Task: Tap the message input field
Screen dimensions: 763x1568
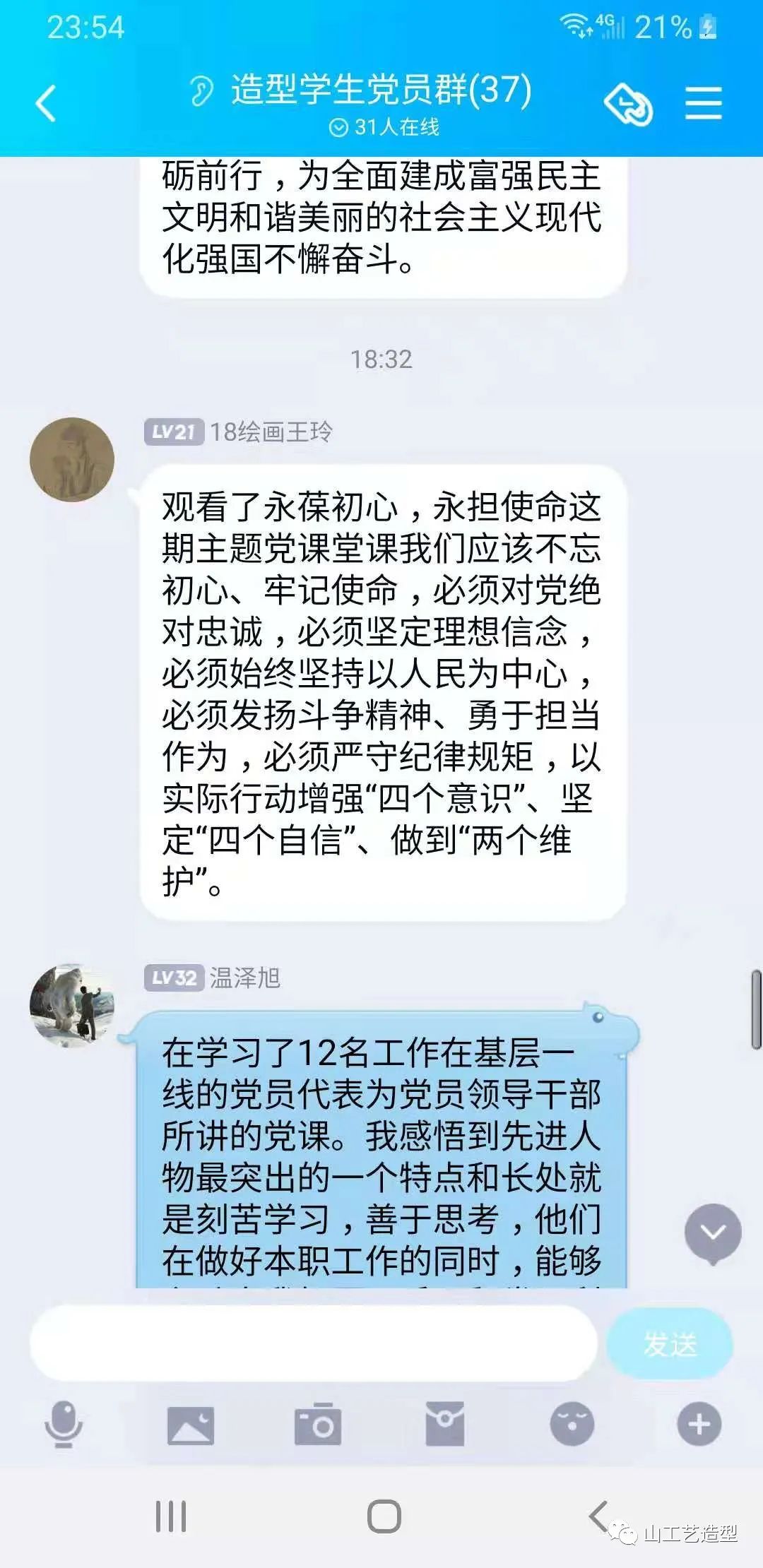Action: click(313, 1343)
